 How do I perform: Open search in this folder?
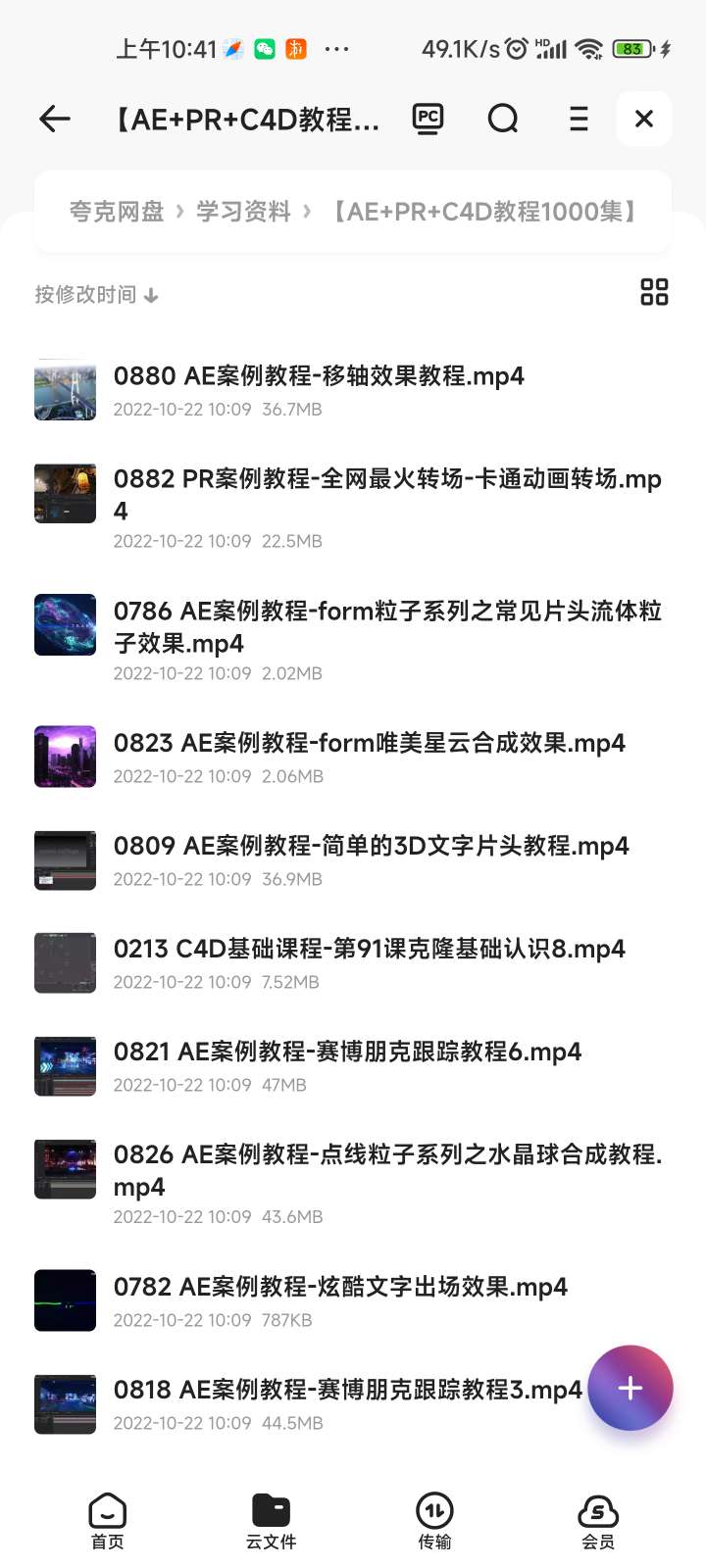click(x=503, y=119)
